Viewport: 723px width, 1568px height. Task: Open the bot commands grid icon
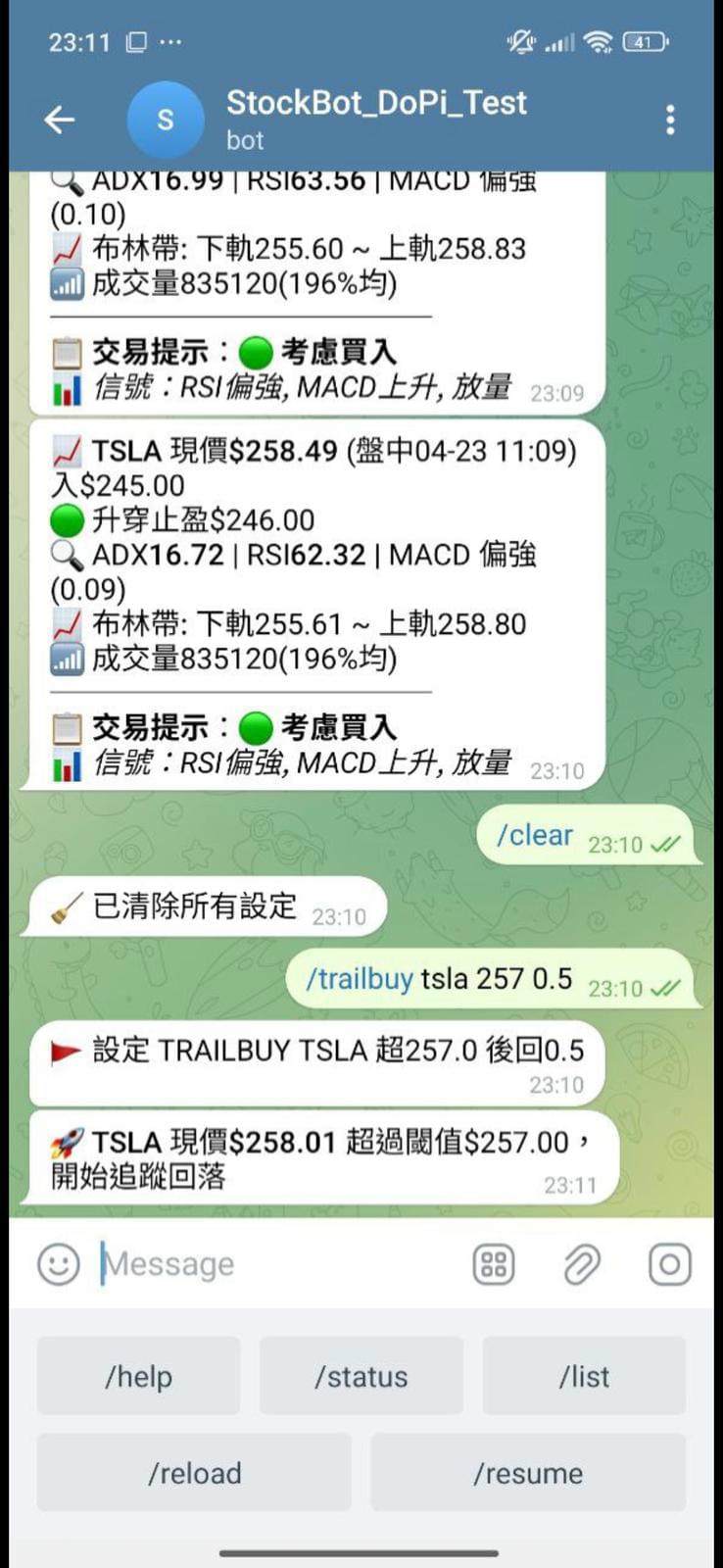pos(493,1264)
